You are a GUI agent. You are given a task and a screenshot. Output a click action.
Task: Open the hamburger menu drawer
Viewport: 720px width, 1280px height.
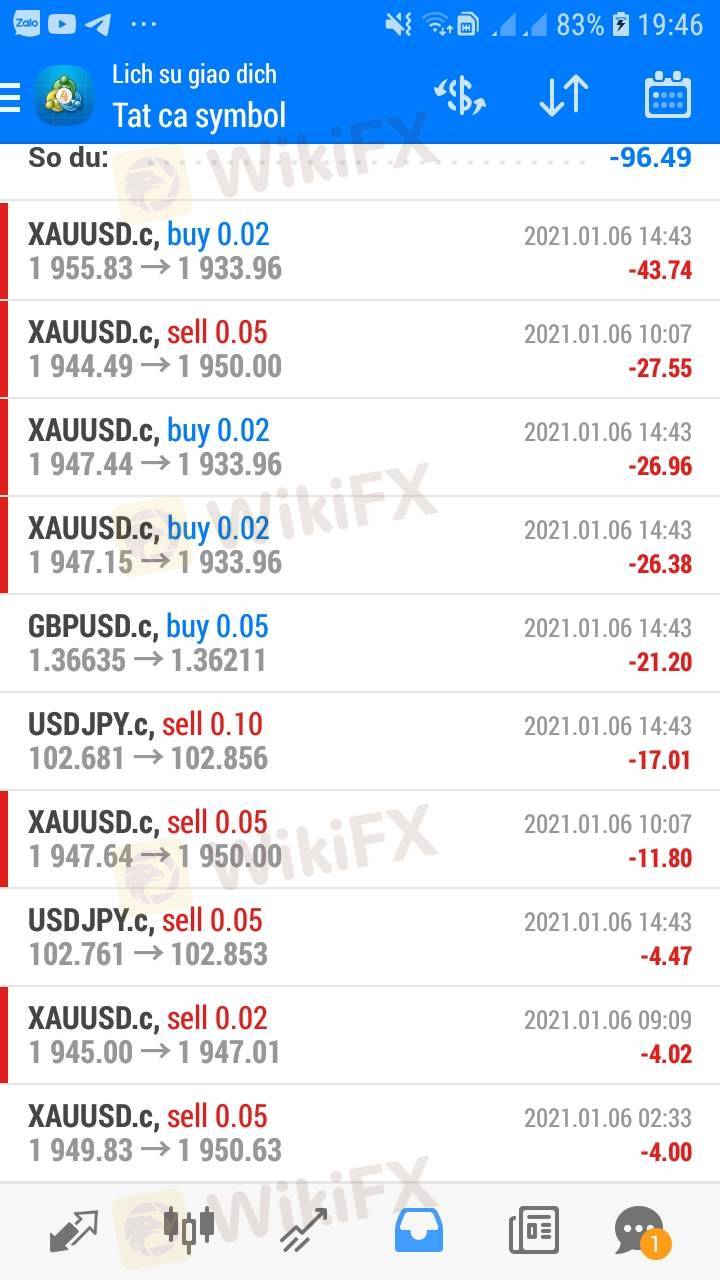point(10,97)
